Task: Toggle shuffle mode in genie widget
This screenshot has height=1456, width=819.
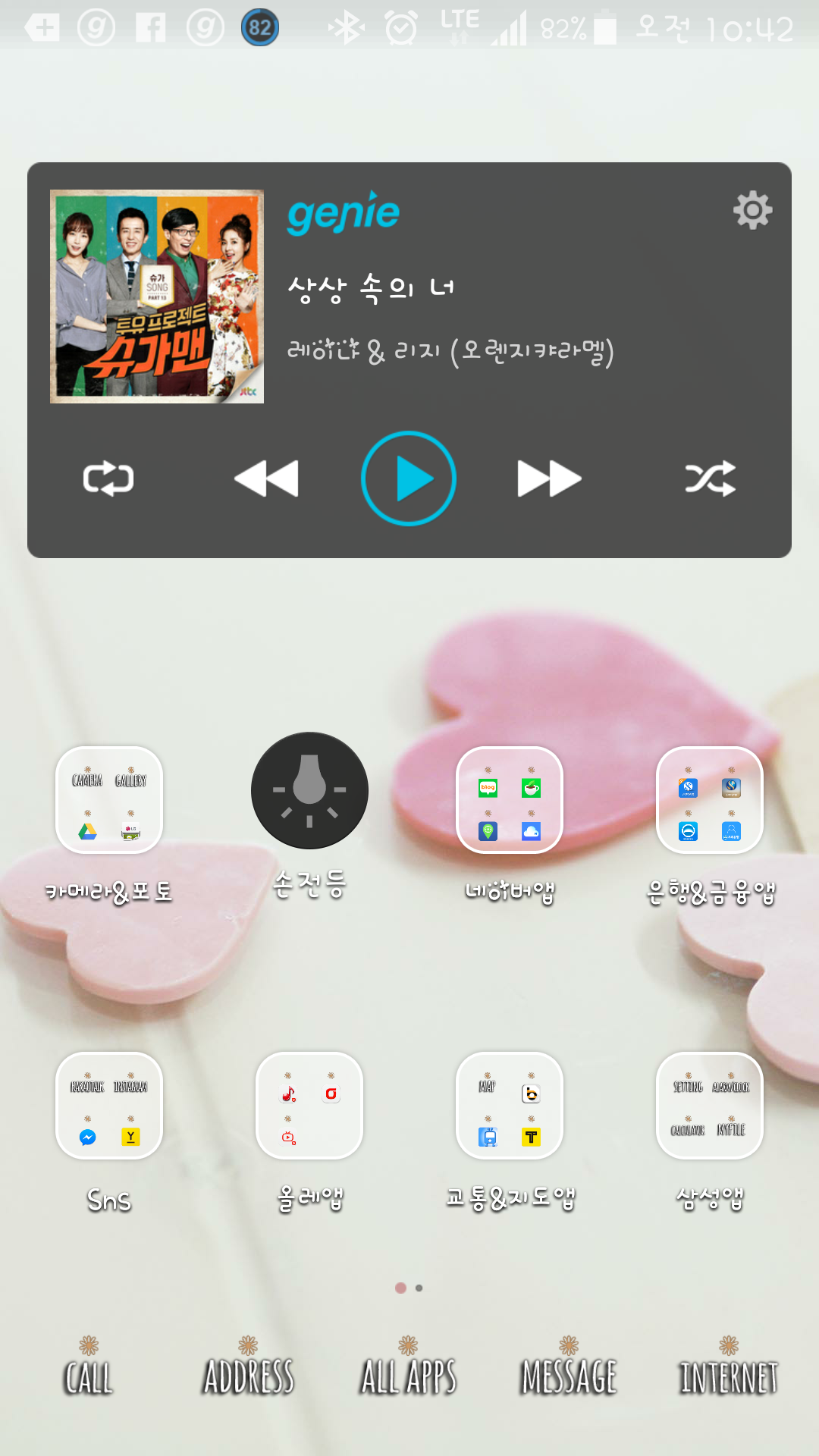Action: pos(710,479)
